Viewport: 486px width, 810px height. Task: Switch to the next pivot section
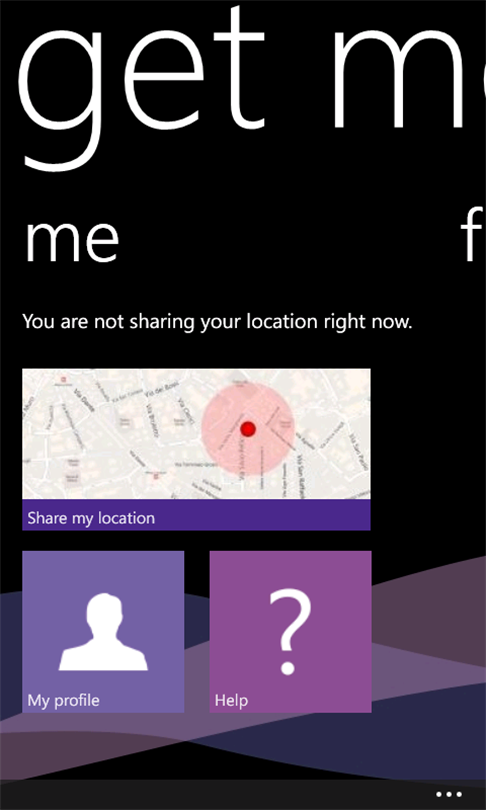[473, 235]
